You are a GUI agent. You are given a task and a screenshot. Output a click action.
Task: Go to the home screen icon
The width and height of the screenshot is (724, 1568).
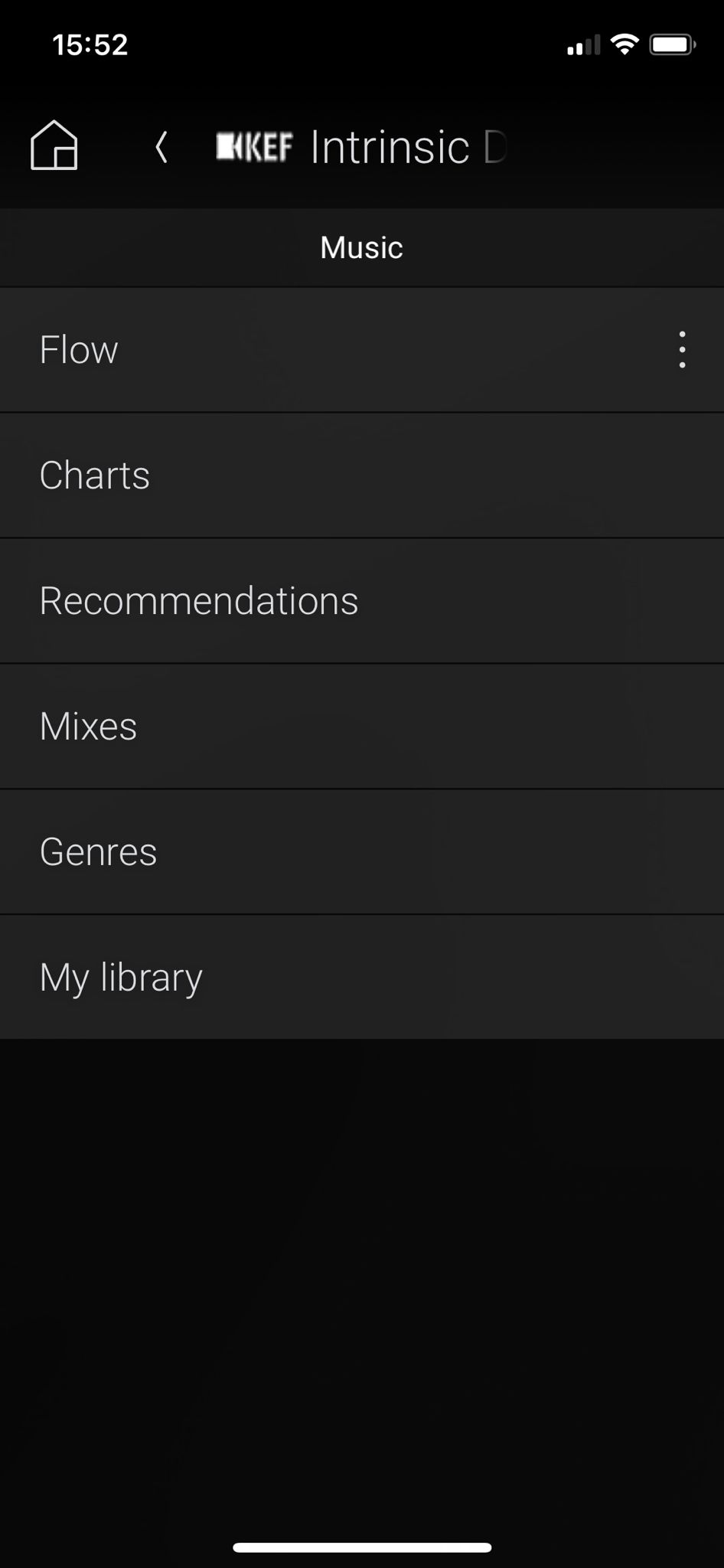tap(54, 145)
